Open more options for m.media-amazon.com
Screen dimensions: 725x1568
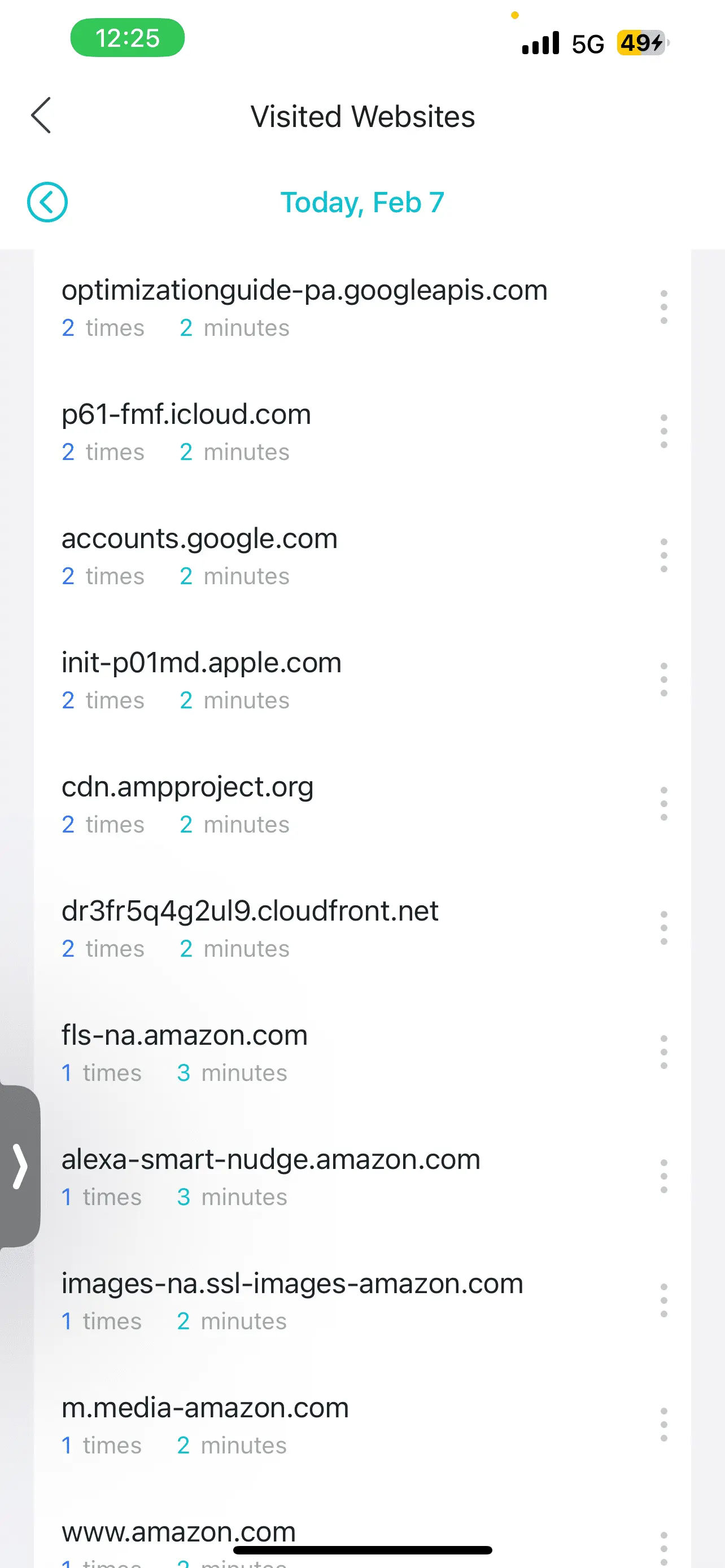(x=663, y=1425)
